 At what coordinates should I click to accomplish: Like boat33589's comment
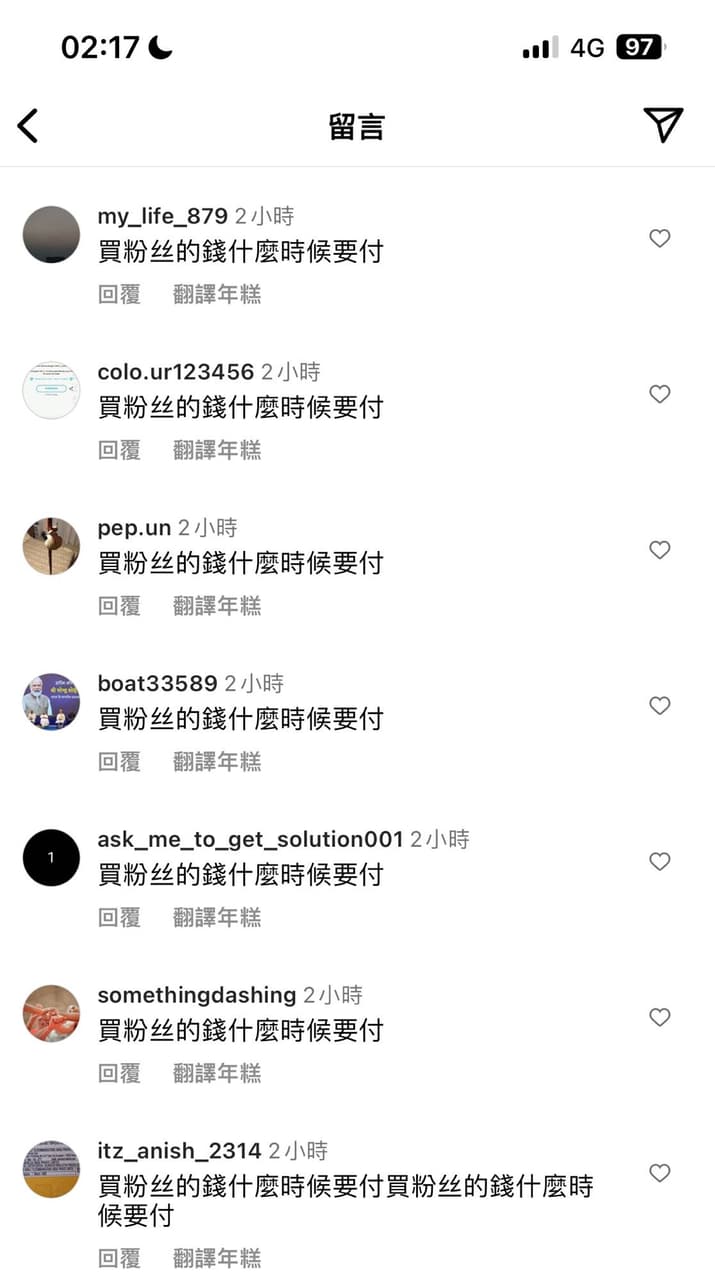point(659,705)
